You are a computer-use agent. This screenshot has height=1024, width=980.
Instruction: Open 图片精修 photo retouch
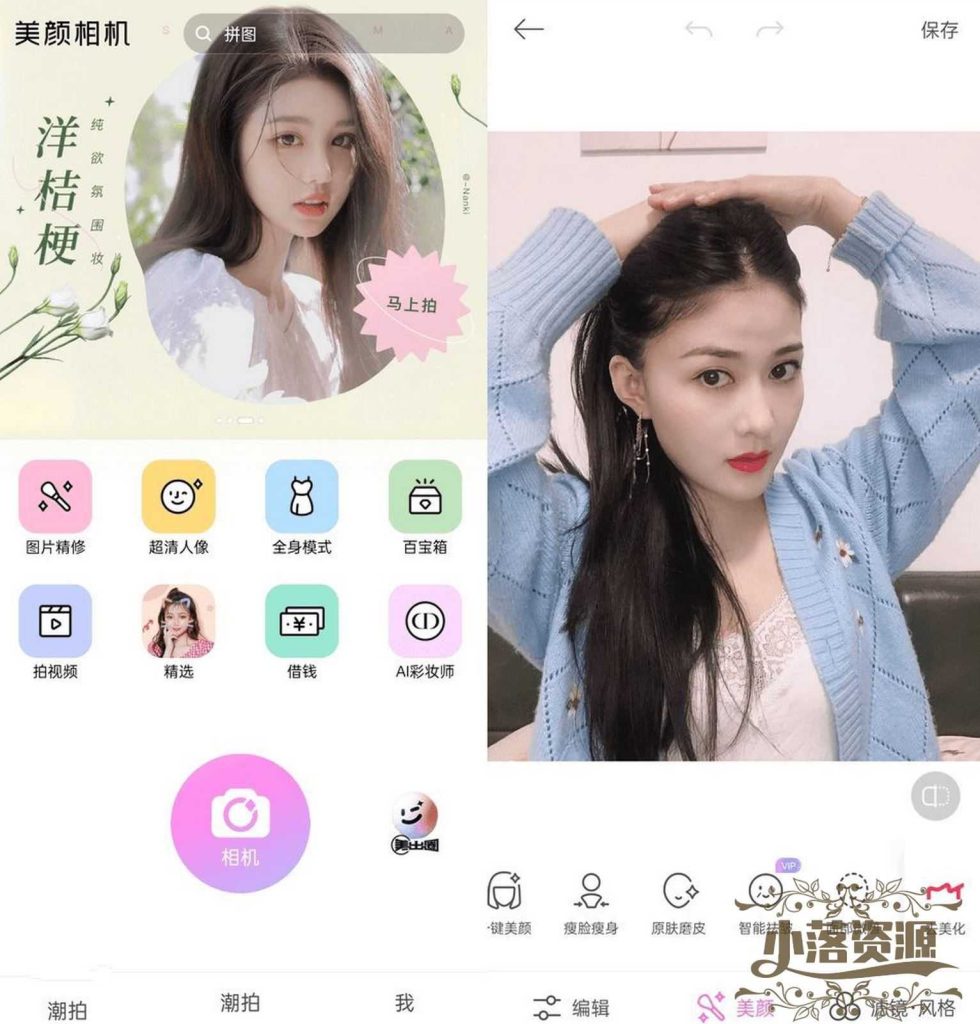55,497
